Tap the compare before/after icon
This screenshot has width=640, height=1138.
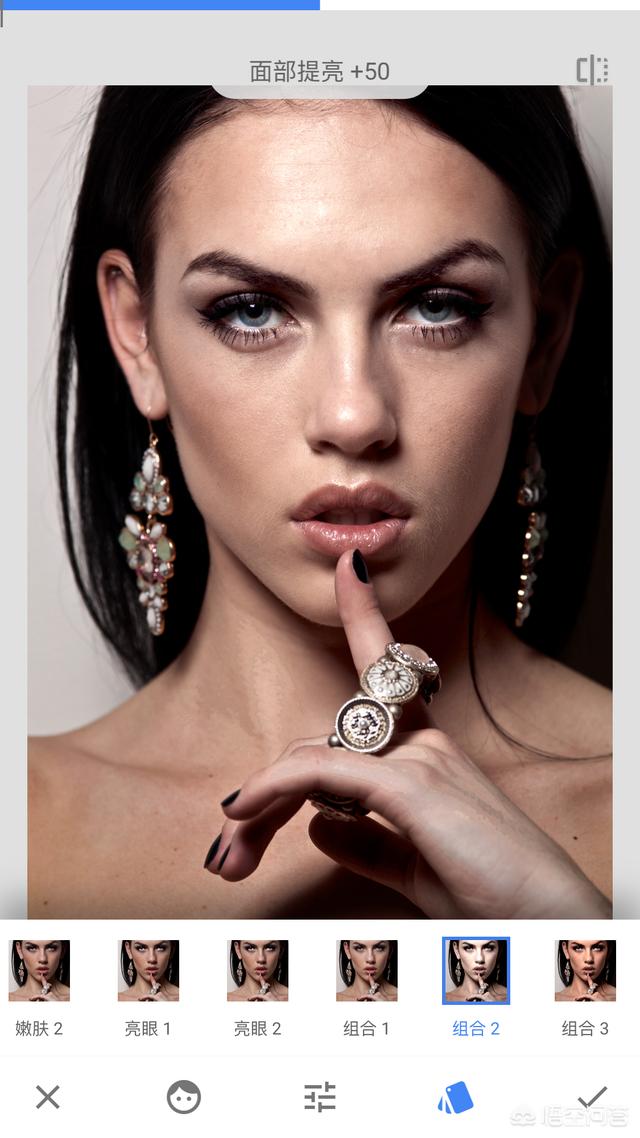592,70
